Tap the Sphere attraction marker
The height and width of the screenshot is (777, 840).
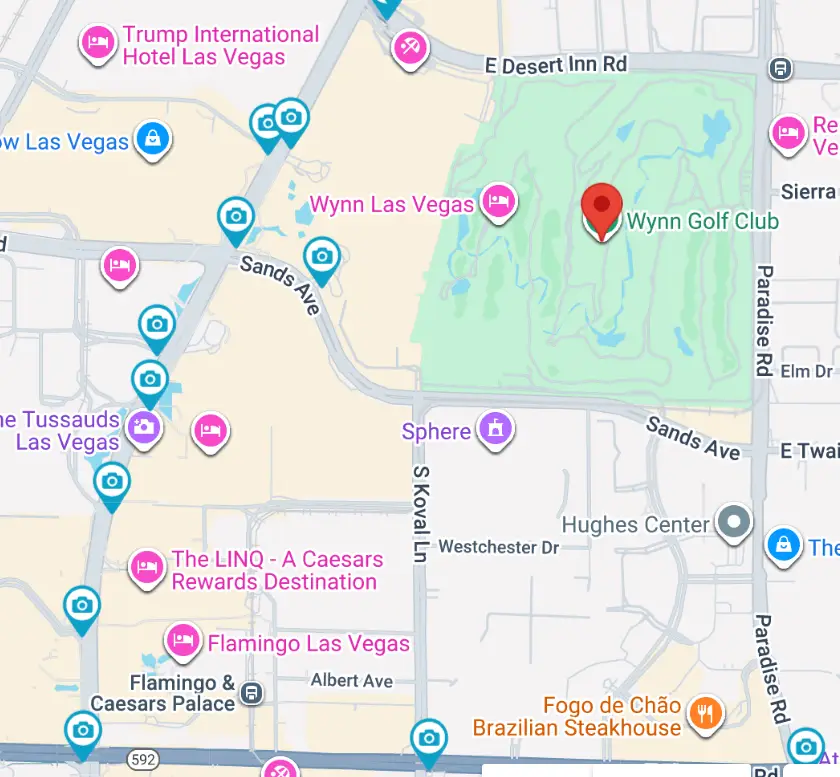(x=494, y=429)
